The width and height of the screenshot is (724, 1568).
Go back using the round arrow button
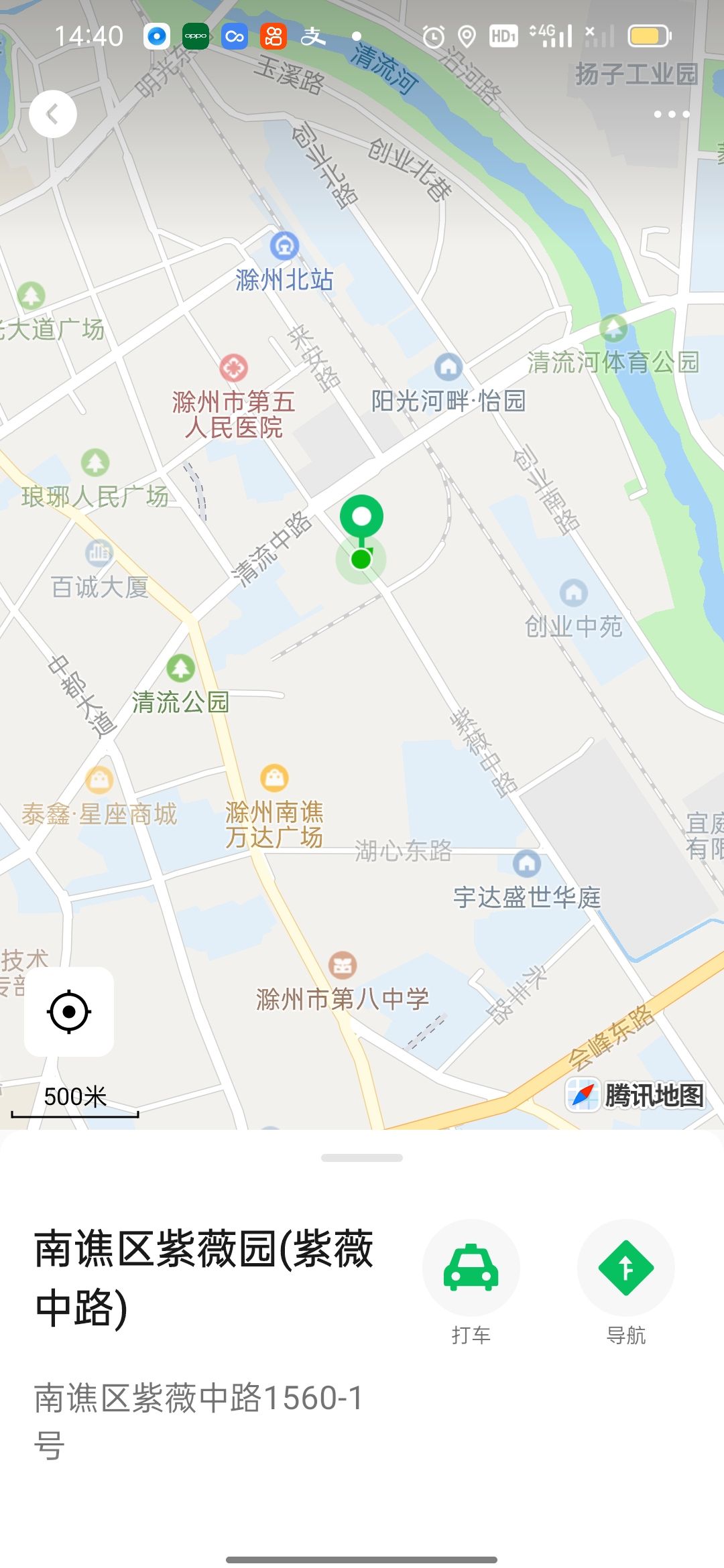point(53,114)
